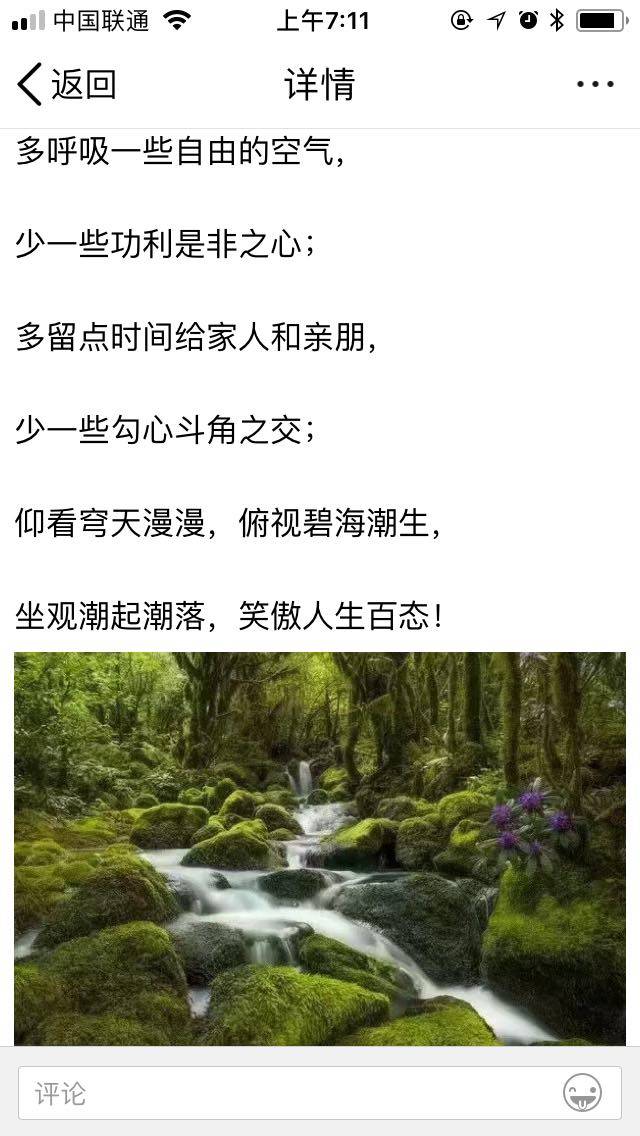Open the three-dot more options menu

(x=595, y=85)
